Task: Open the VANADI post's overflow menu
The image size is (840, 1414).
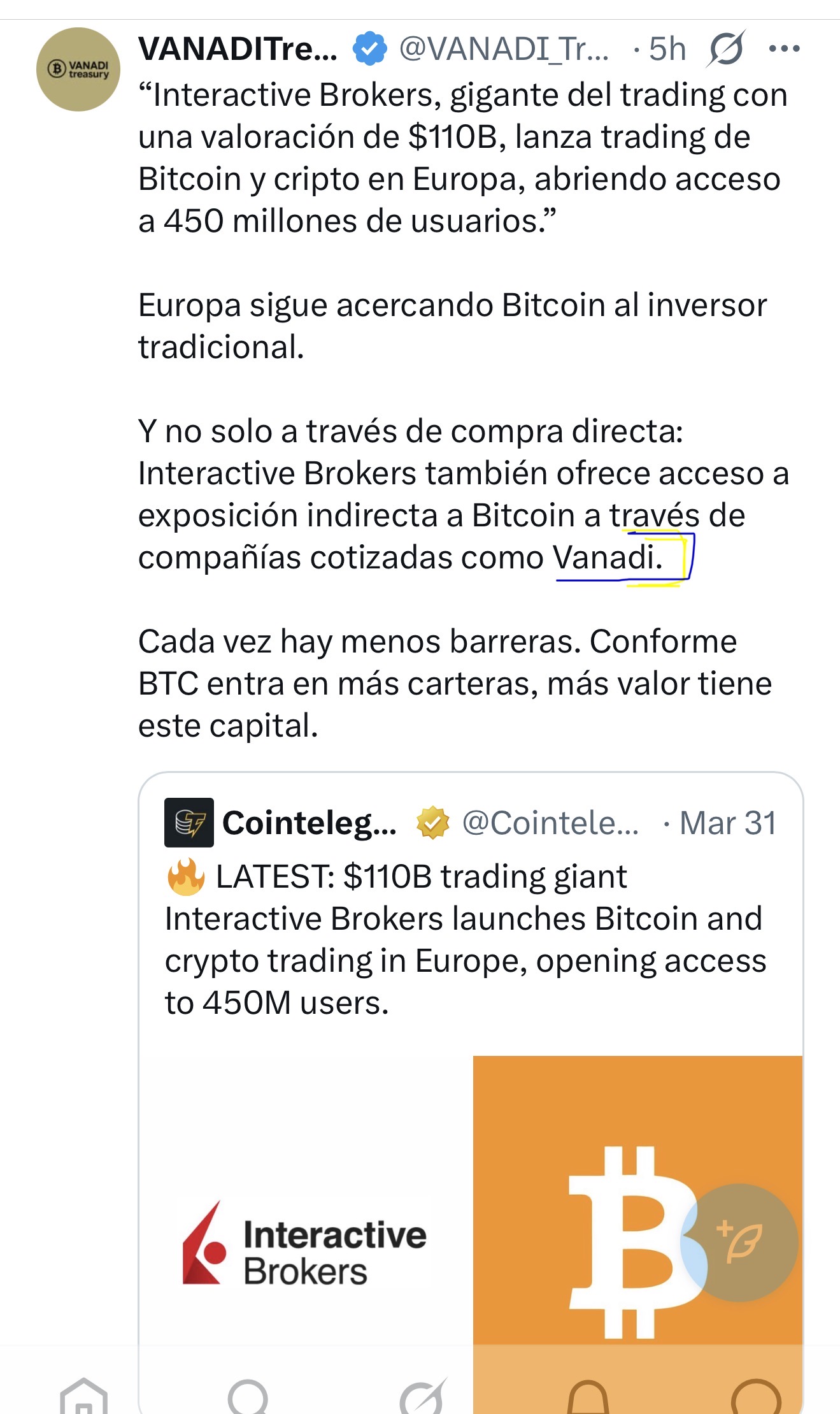Action: pyautogui.click(x=784, y=49)
